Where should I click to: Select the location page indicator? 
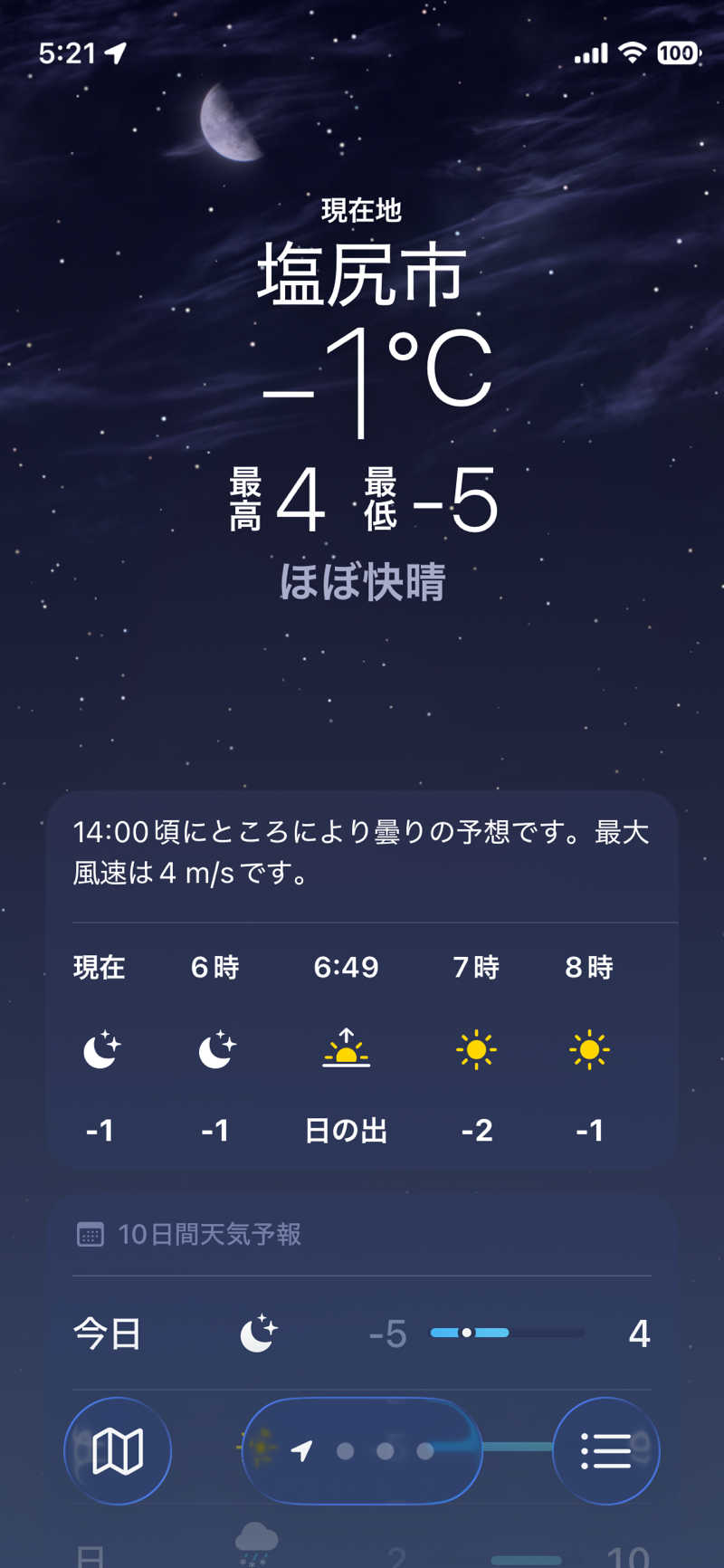coord(362,1451)
